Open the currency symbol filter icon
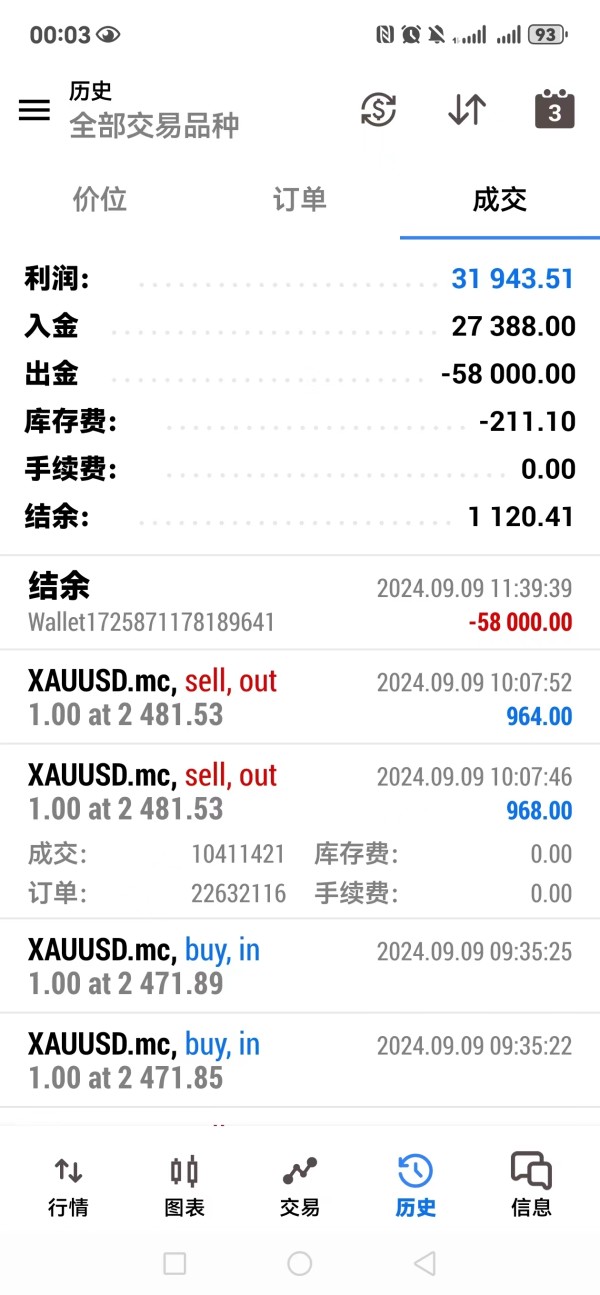Image resolution: width=600 pixels, height=1295 pixels. (379, 110)
